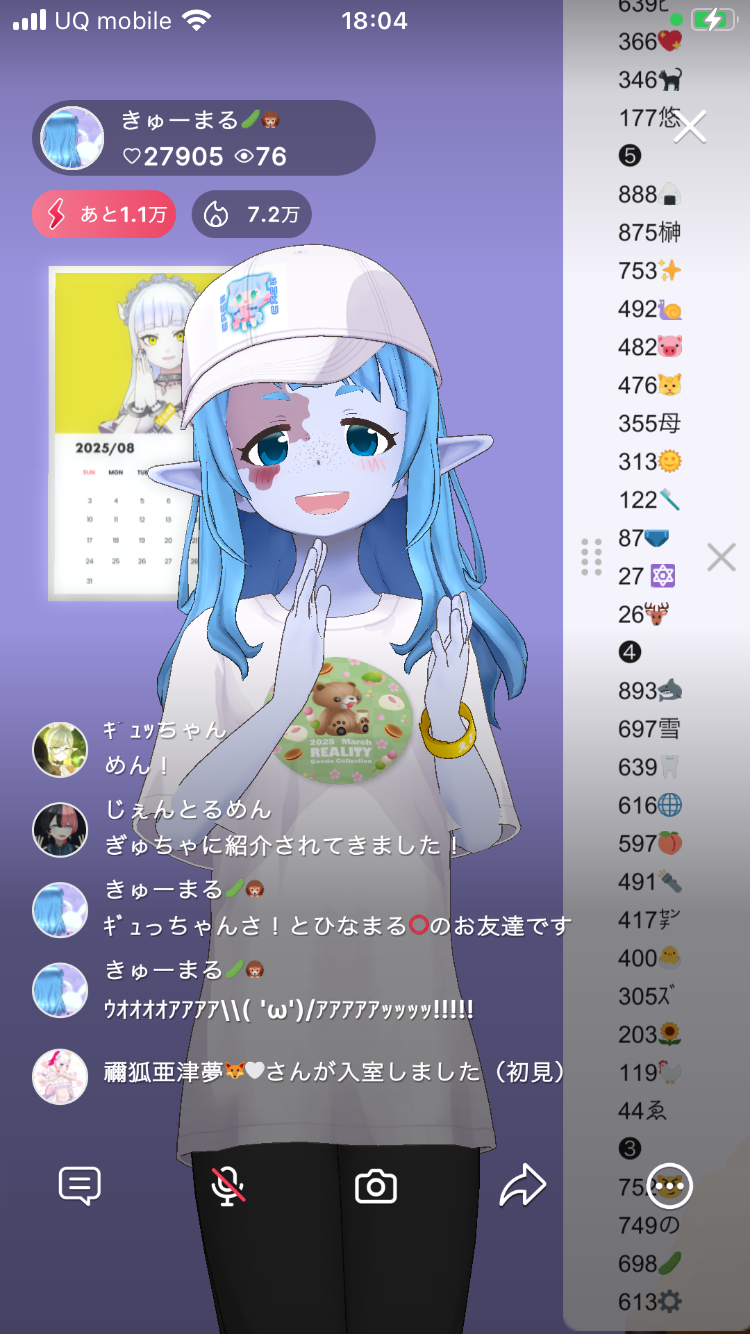750x1334 pixels.
Task: Unmute the microphone
Action: pos(229,1187)
